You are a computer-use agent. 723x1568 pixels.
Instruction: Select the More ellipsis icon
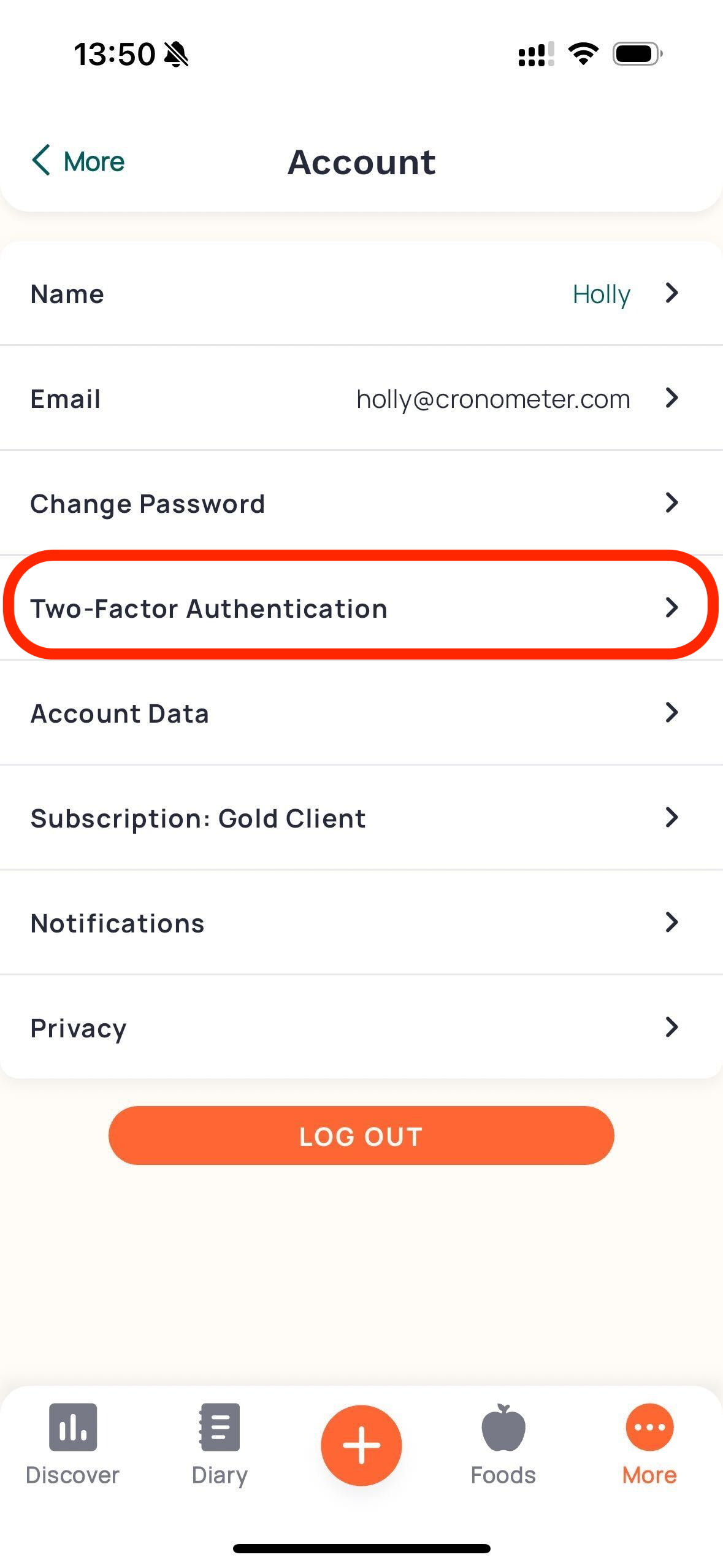coord(649,1428)
